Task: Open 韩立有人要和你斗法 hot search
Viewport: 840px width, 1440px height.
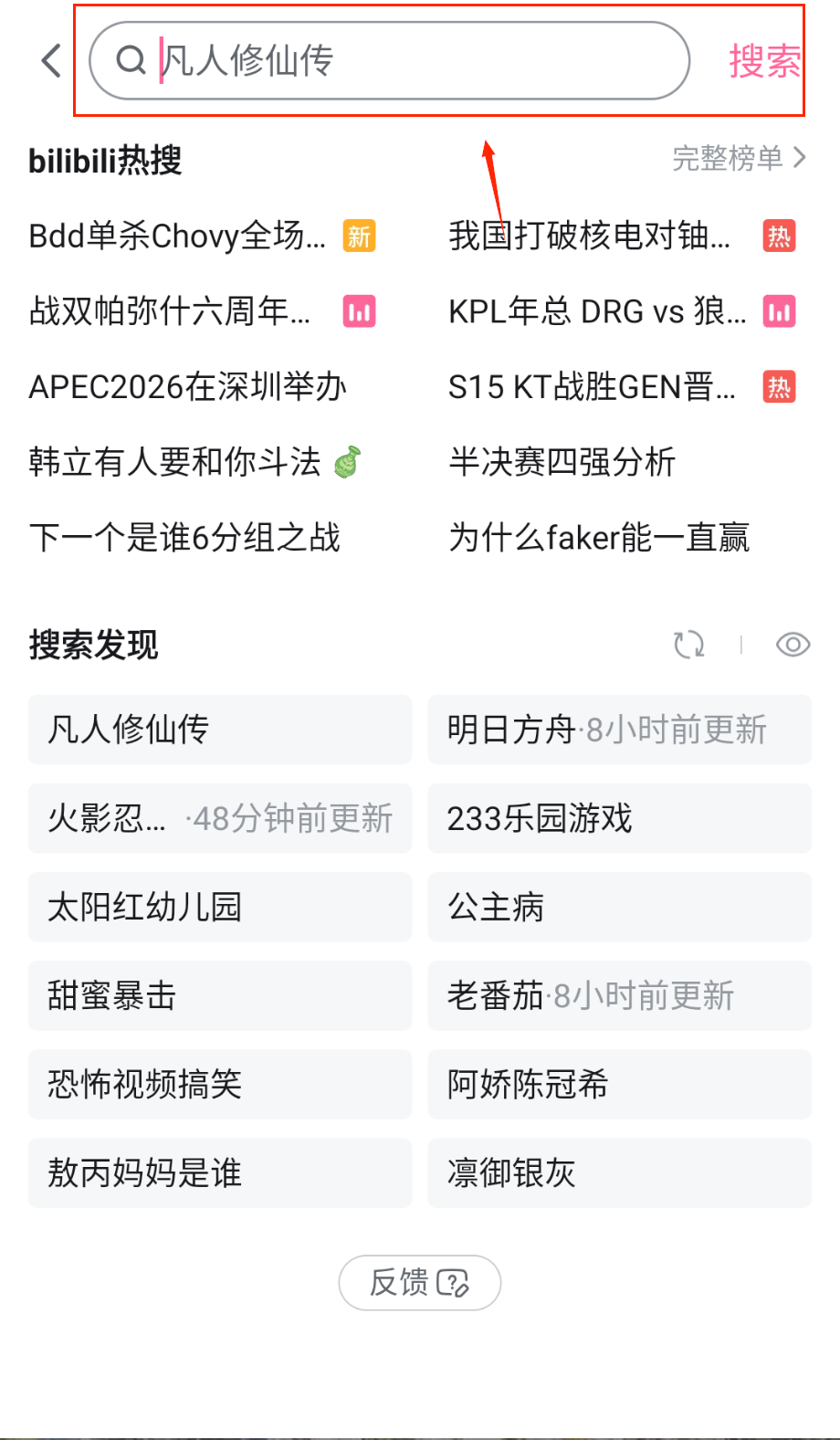Action: click(x=175, y=462)
